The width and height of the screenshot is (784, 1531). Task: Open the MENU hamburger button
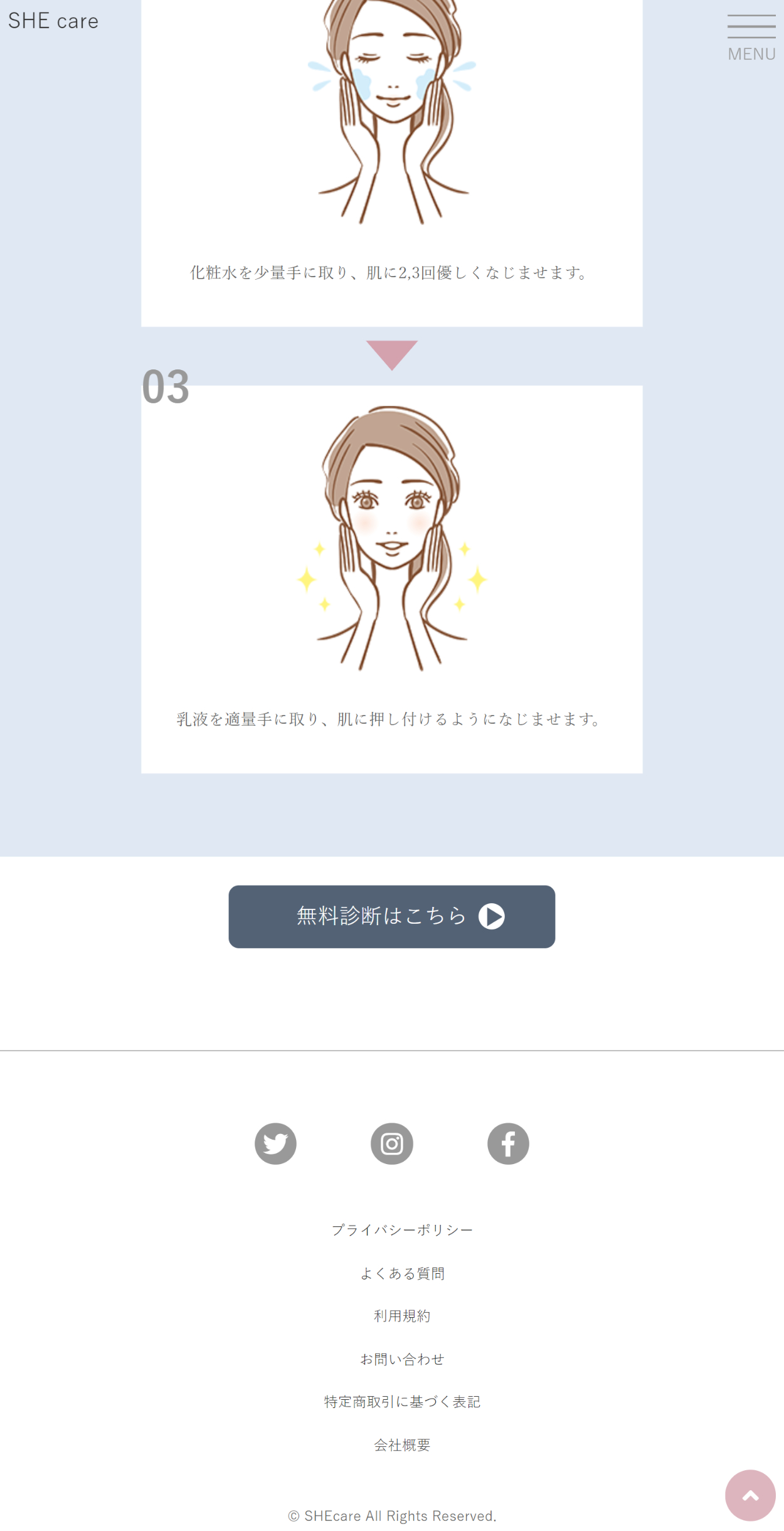tap(751, 37)
